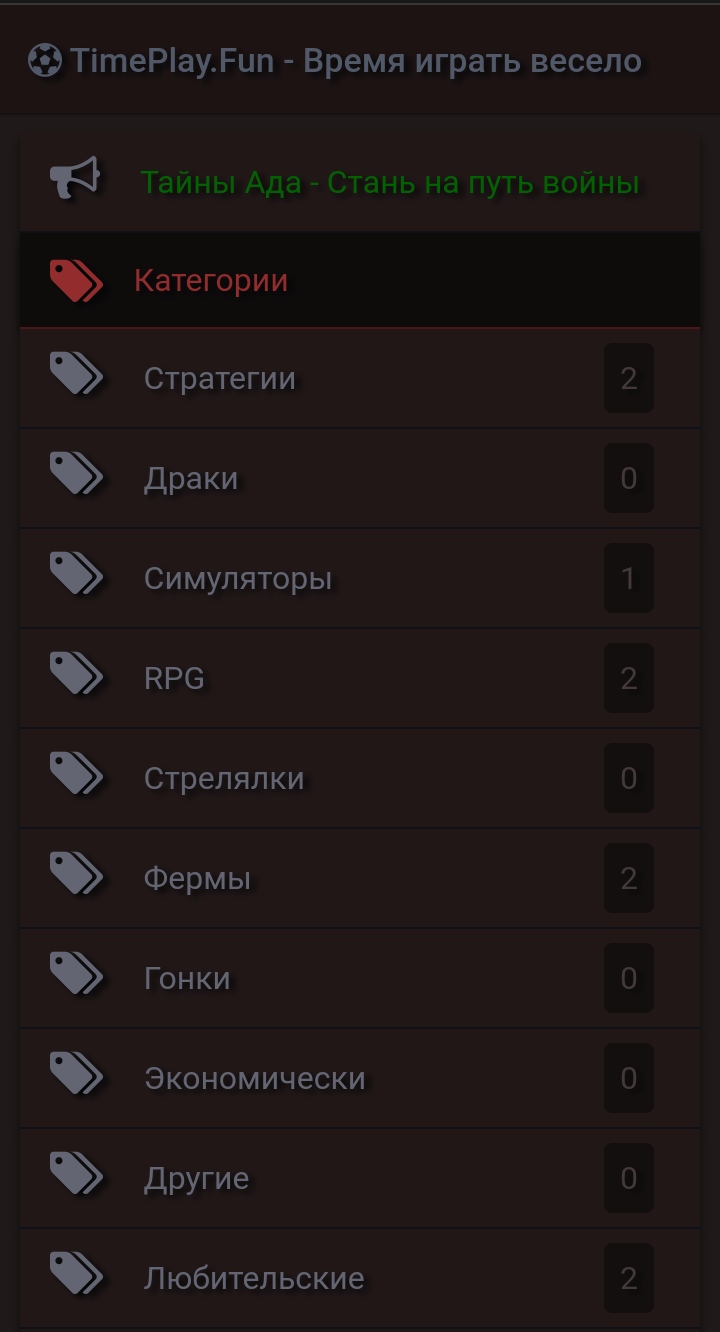The image size is (720, 1332).
Task: Go to the Симуляторы category
Action: (x=238, y=579)
